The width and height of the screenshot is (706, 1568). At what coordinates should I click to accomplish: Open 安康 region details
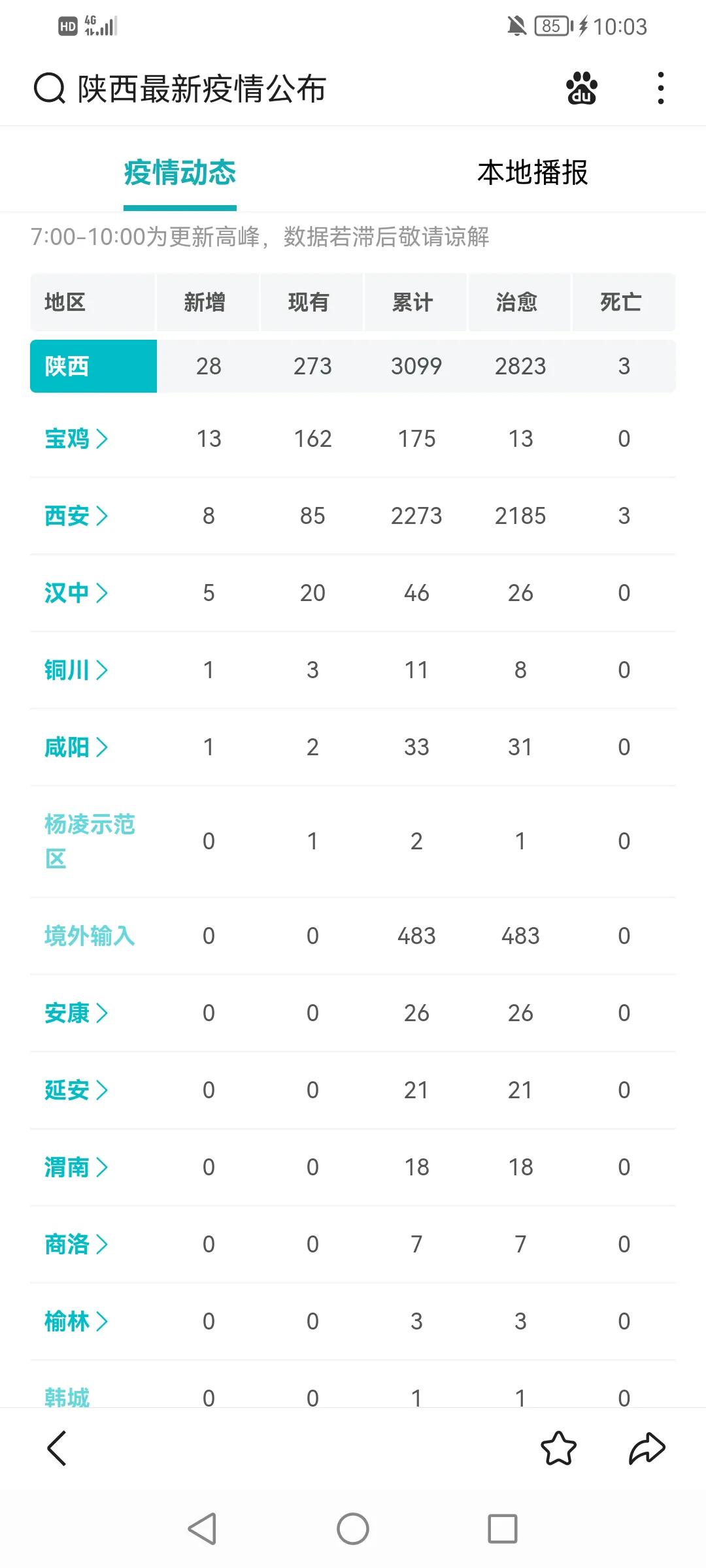(x=76, y=1013)
